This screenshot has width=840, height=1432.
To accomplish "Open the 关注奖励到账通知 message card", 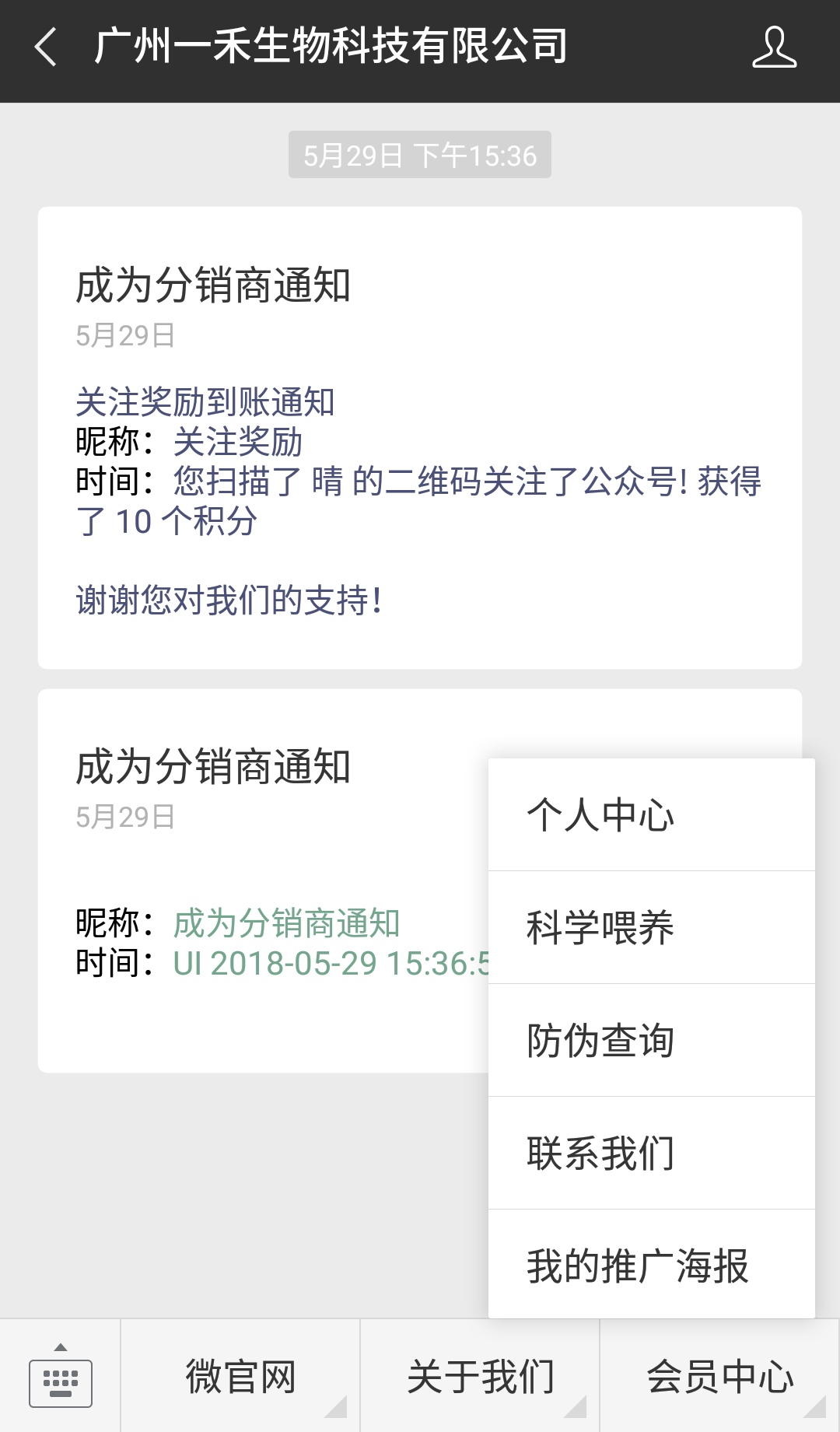I will (x=420, y=438).
